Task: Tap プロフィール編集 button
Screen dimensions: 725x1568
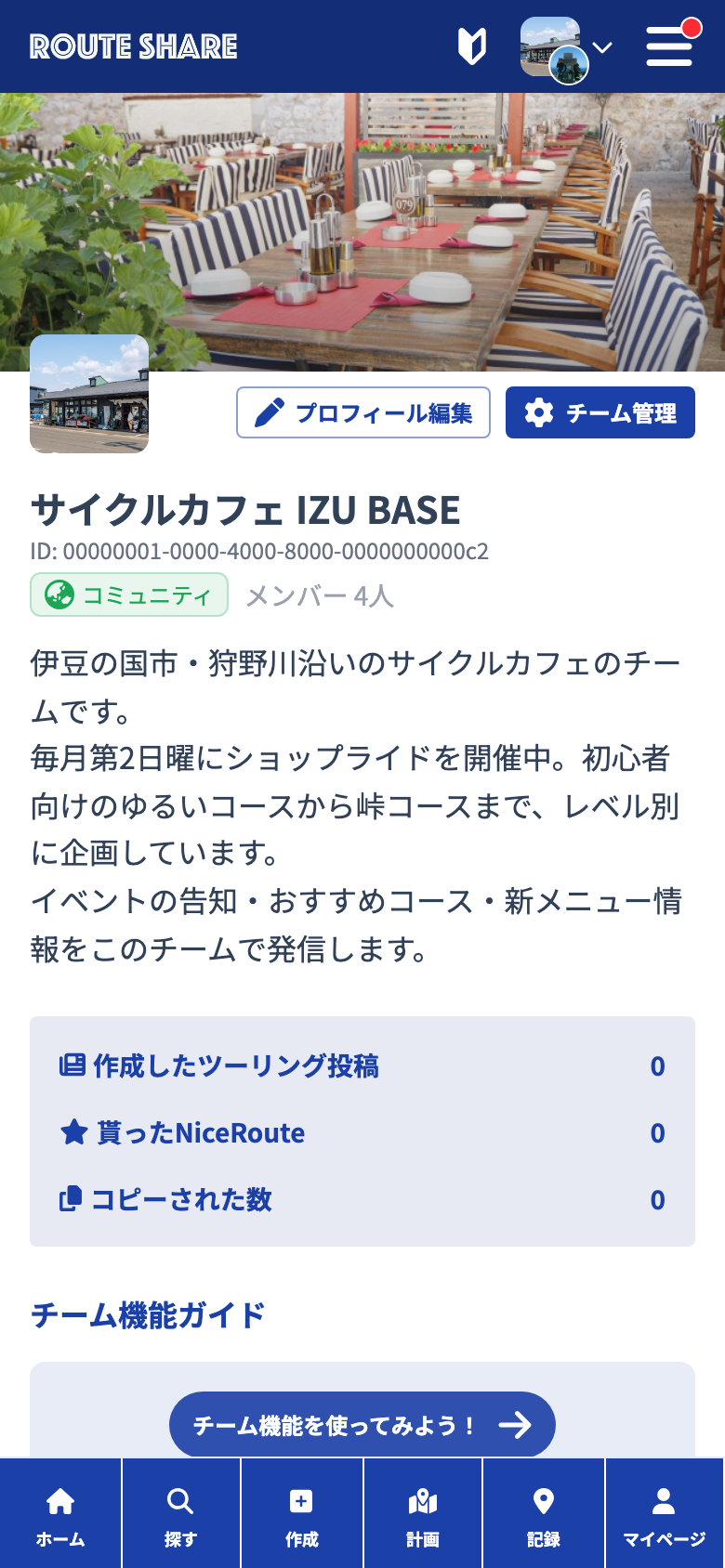Action: click(363, 412)
